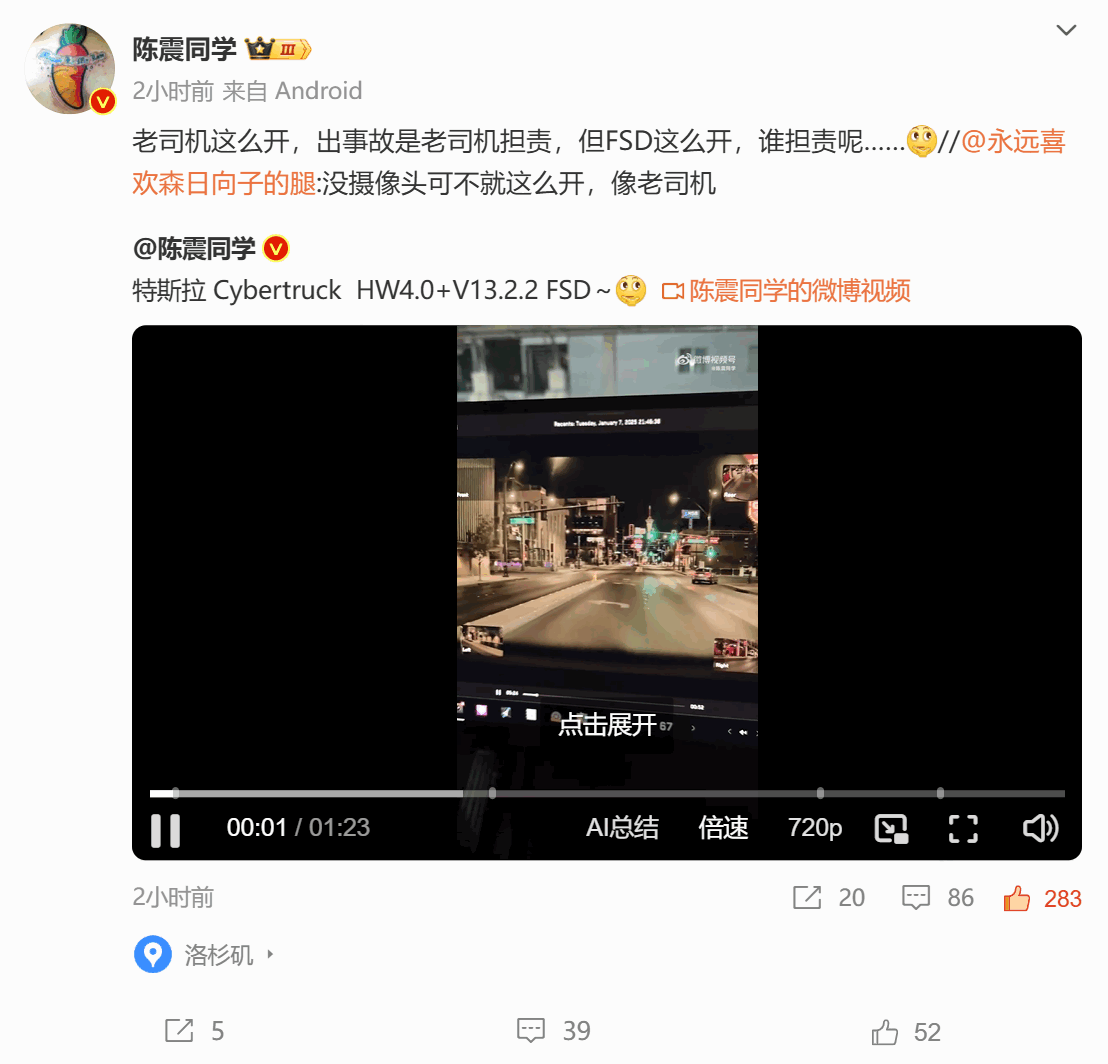Open the original post's 86 comments

pos(937,898)
